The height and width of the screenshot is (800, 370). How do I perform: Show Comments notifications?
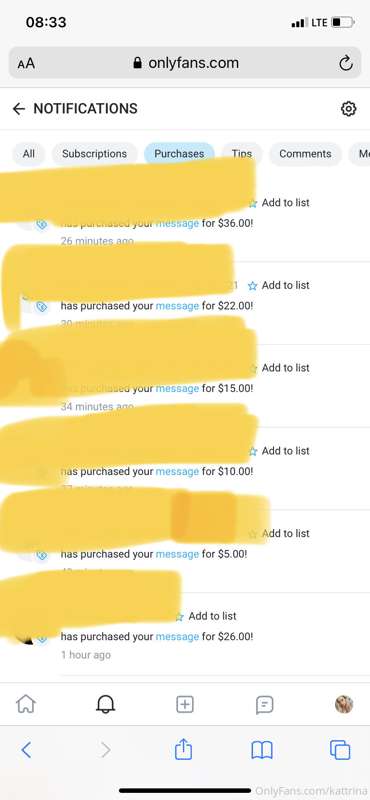(305, 154)
